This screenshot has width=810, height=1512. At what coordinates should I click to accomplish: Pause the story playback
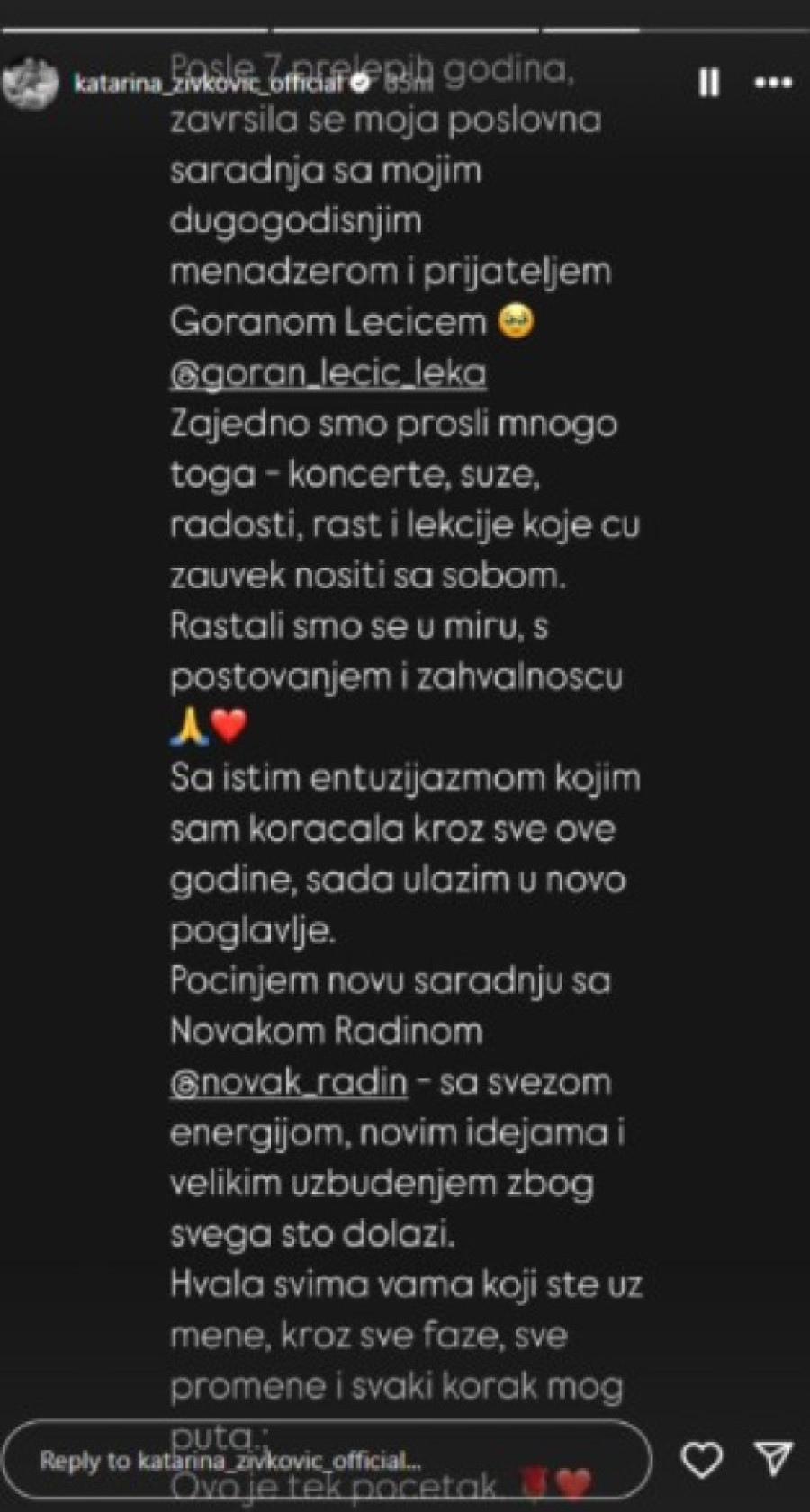[709, 83]
